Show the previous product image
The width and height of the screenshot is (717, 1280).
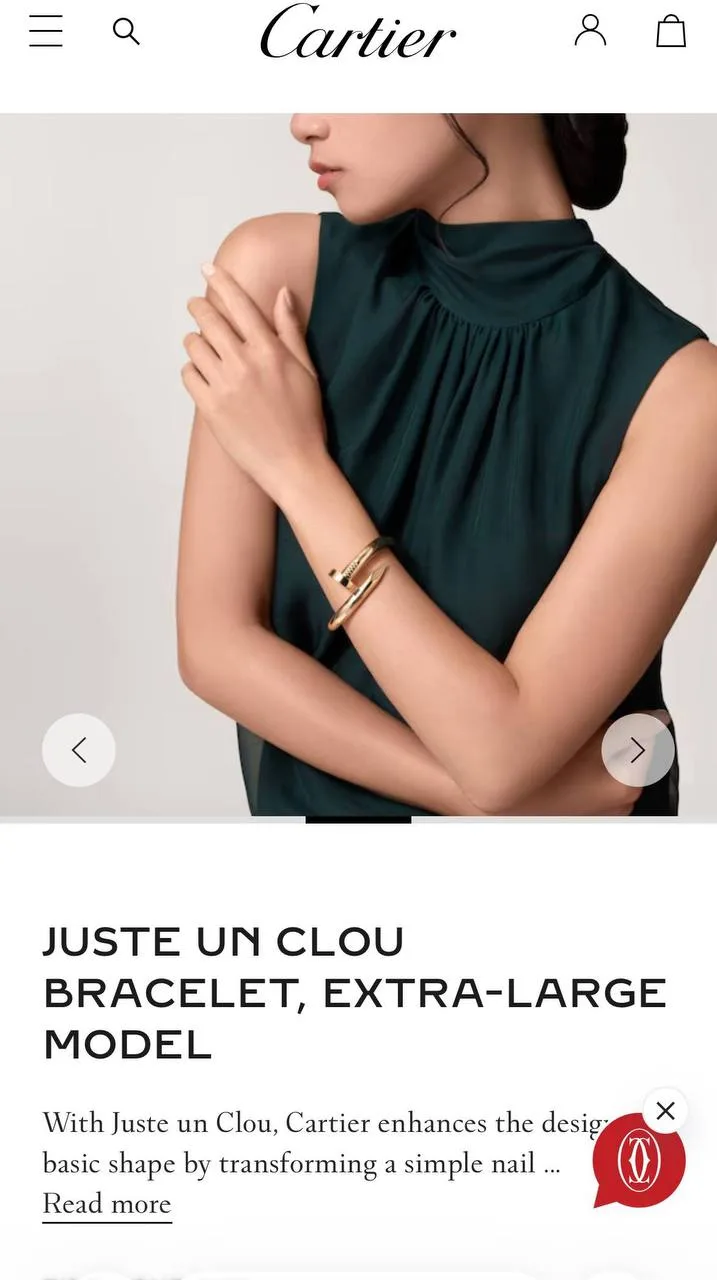[79, 750]
